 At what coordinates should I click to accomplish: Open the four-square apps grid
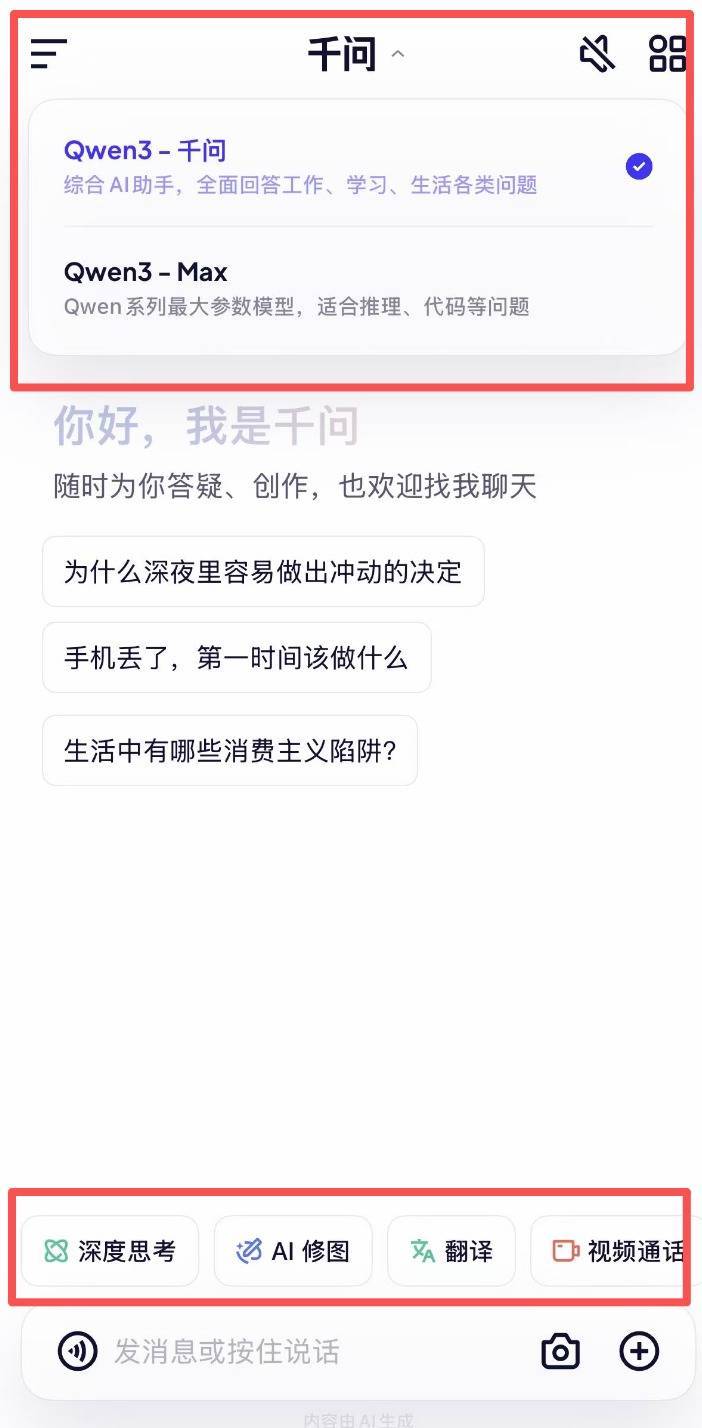pos(667,54)
